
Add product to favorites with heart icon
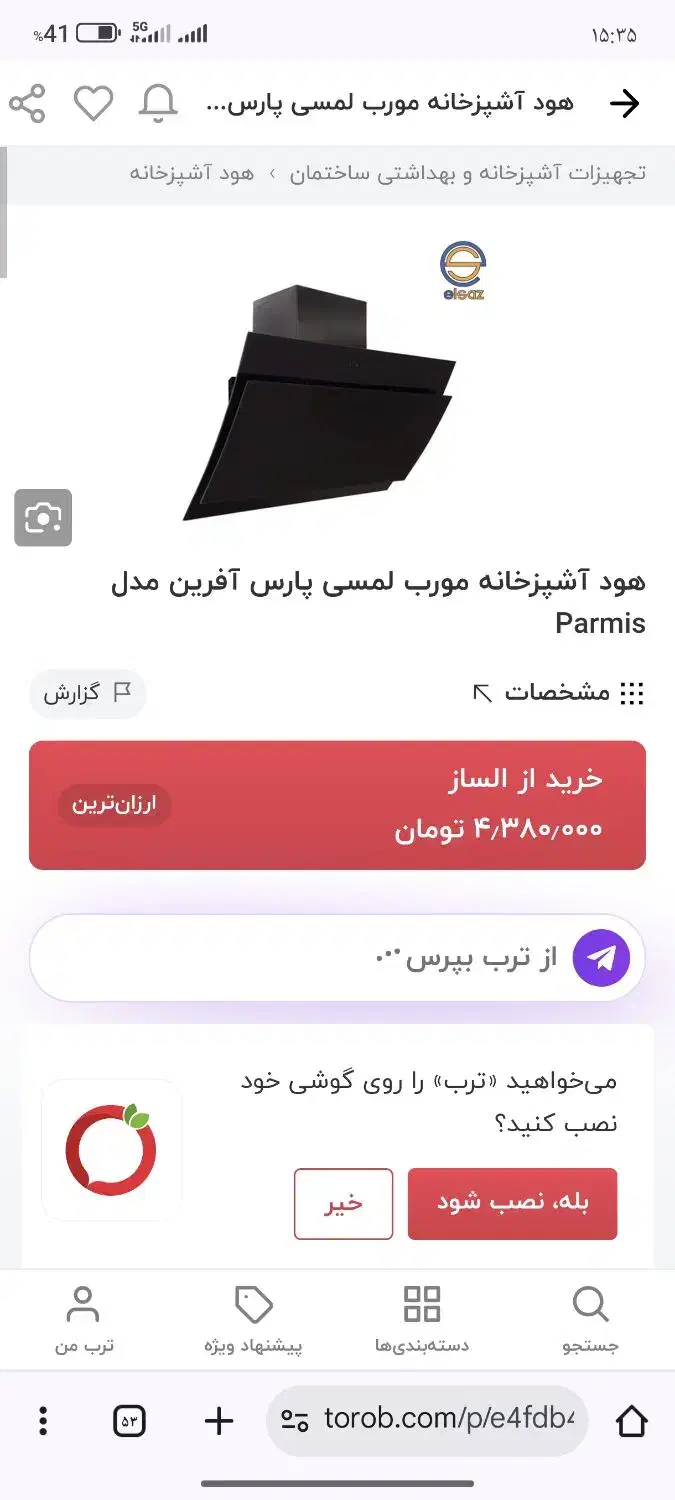click(x=93, y=103)
